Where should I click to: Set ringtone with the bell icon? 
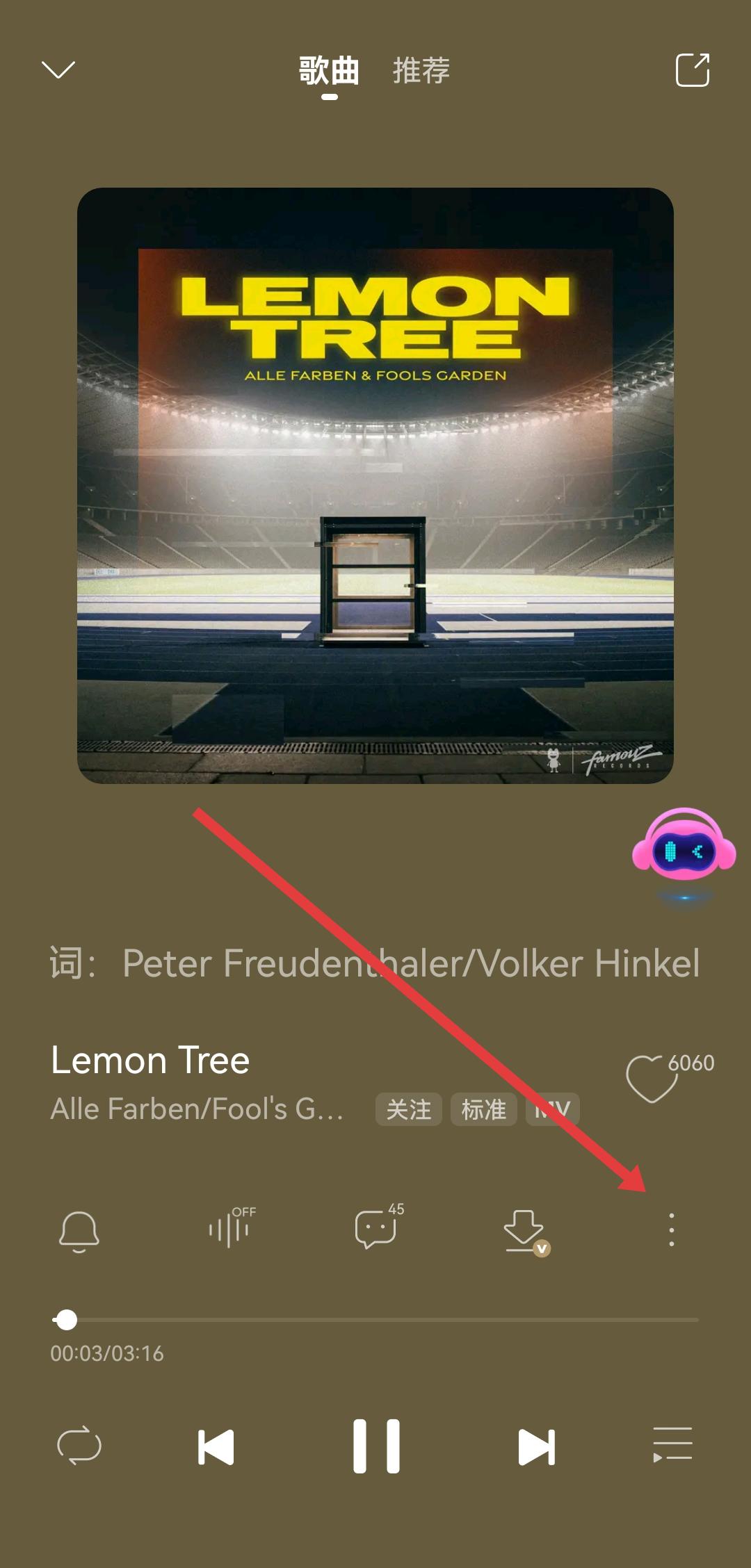click(x=79, y=1230)
